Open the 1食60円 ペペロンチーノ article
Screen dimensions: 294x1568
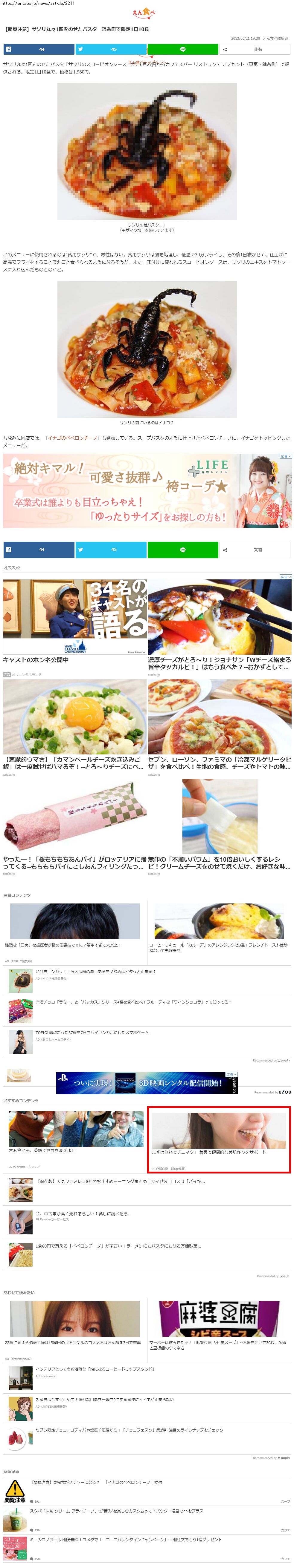pos(118,1246)
